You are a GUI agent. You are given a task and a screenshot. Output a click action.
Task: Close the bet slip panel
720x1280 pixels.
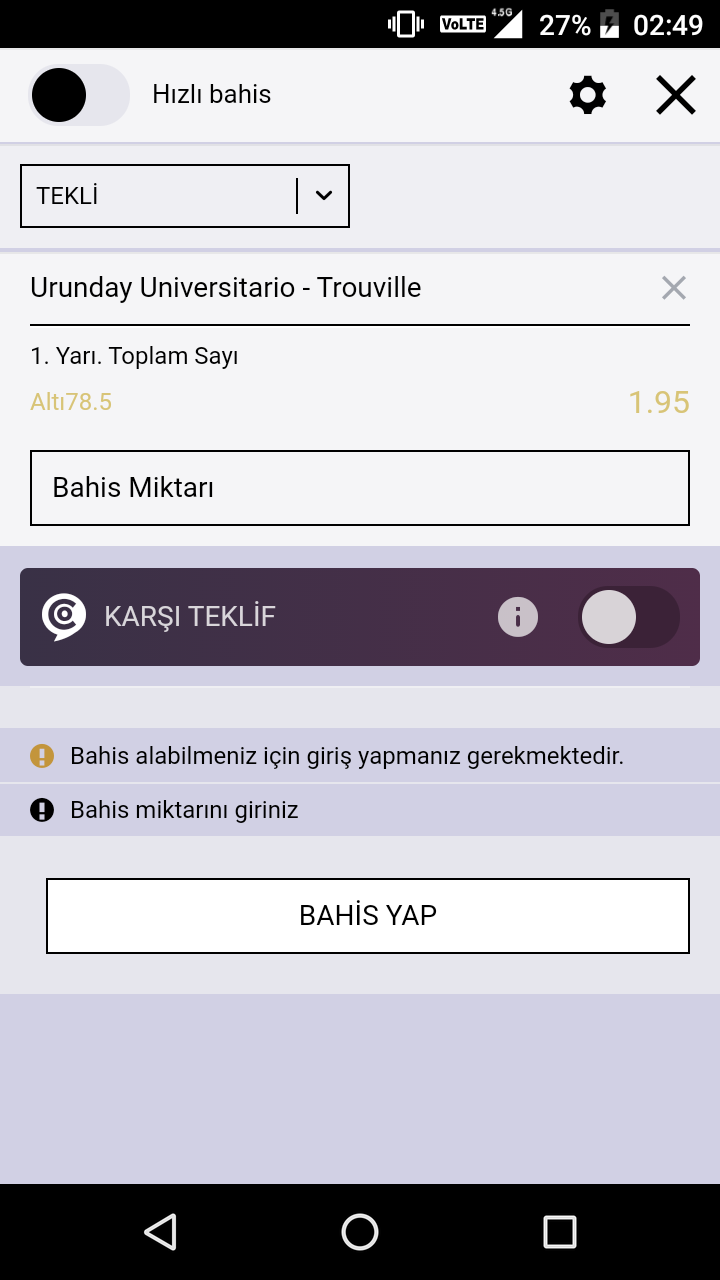coord(676,95)
